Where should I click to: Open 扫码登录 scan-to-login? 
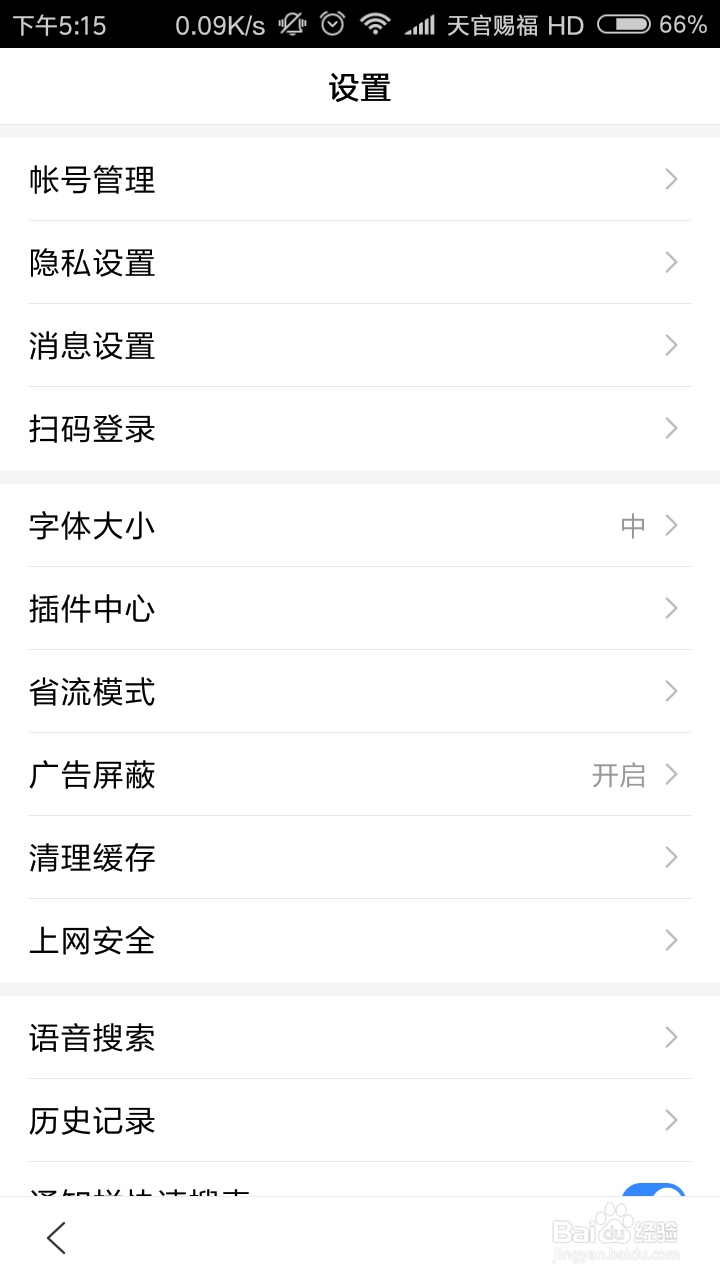tap(360, 428)
